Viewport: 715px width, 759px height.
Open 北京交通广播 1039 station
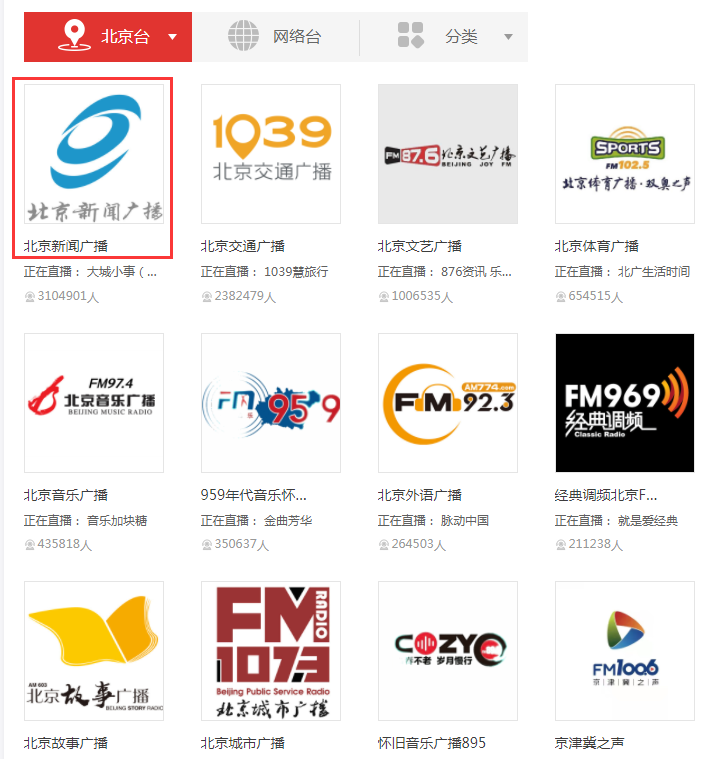[x=271, y=153]
